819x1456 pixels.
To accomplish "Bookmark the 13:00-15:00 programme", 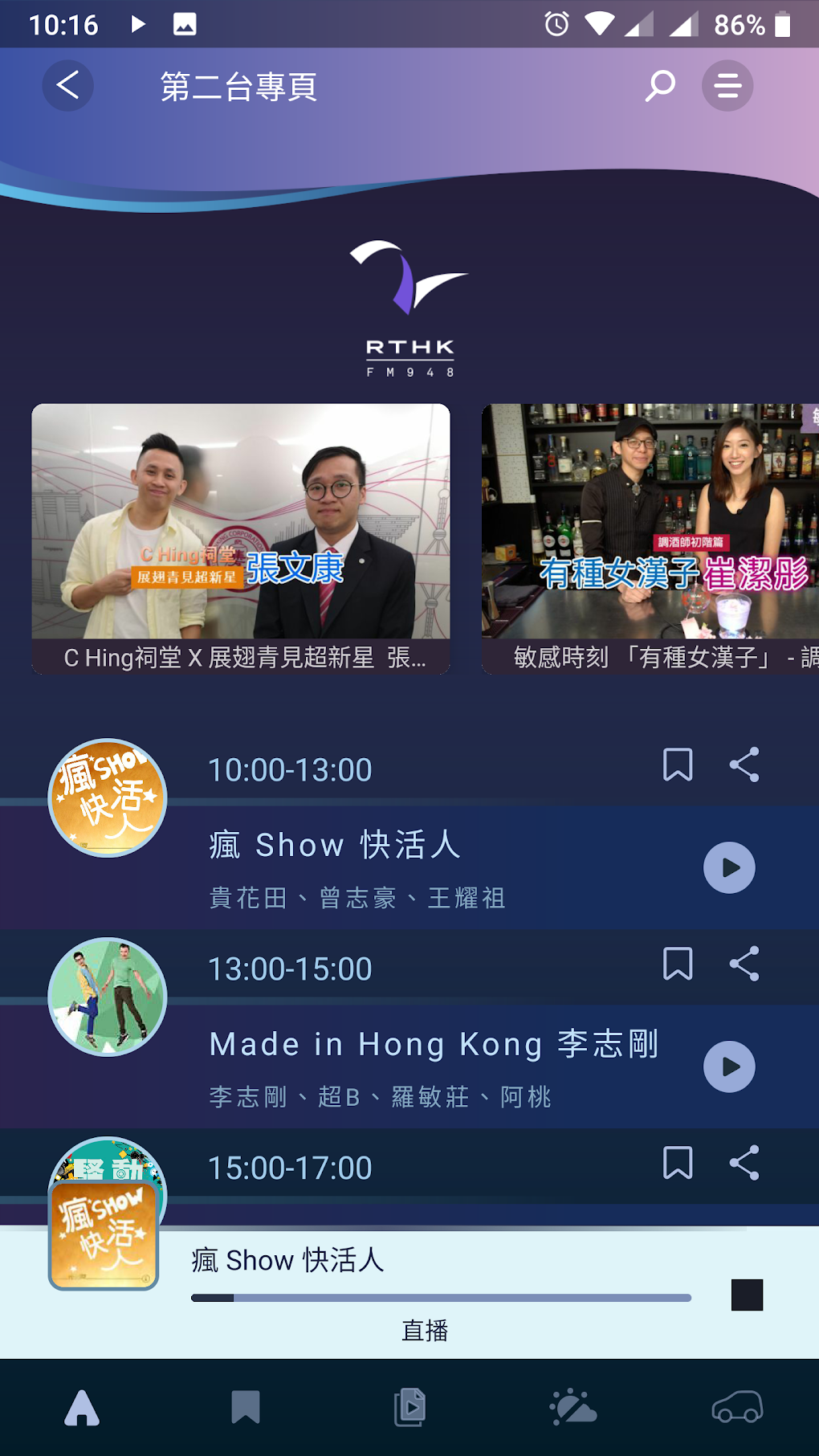I will 678,964.
